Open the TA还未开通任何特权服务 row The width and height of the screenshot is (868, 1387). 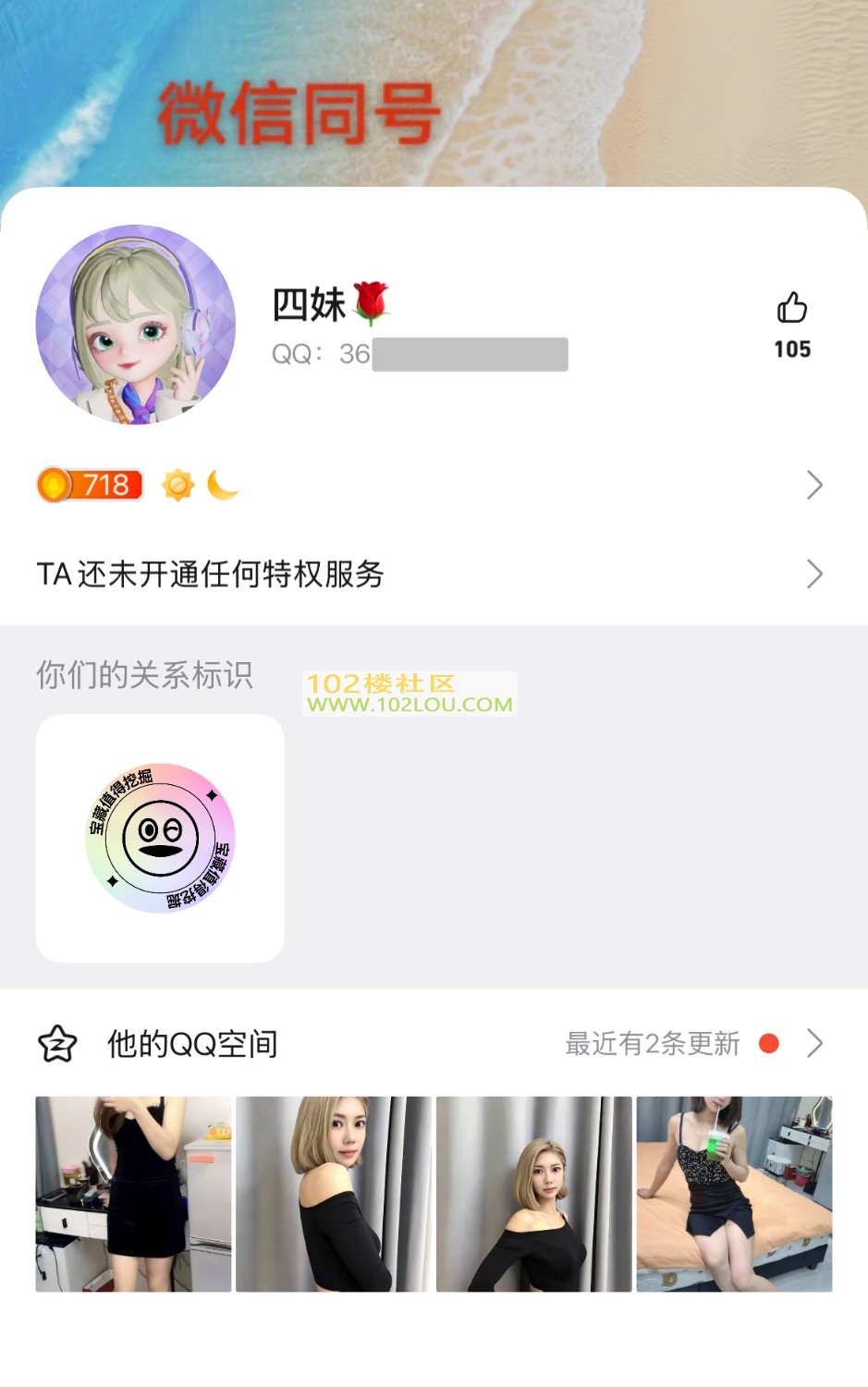click(430, 574)
